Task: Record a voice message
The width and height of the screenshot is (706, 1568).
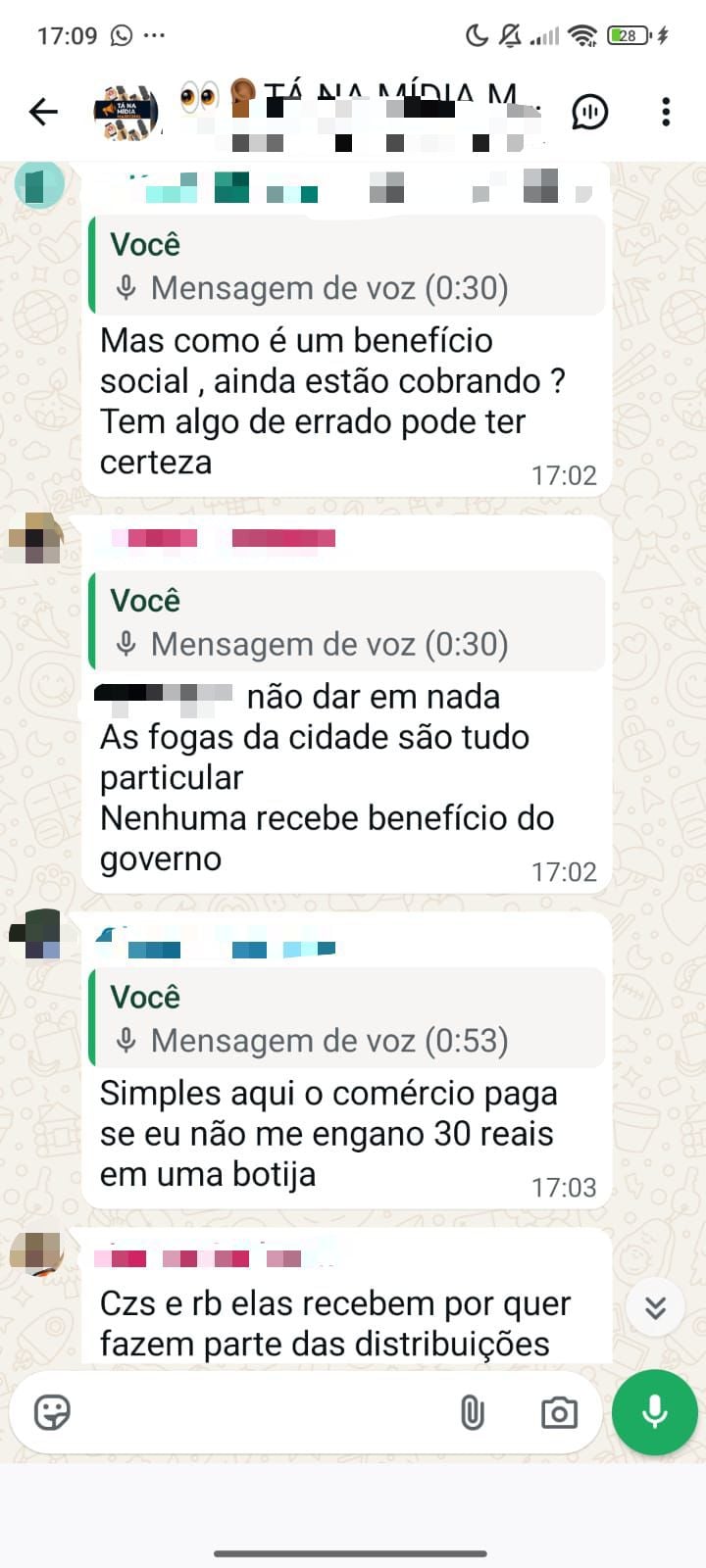Action: coord(654,1412)
